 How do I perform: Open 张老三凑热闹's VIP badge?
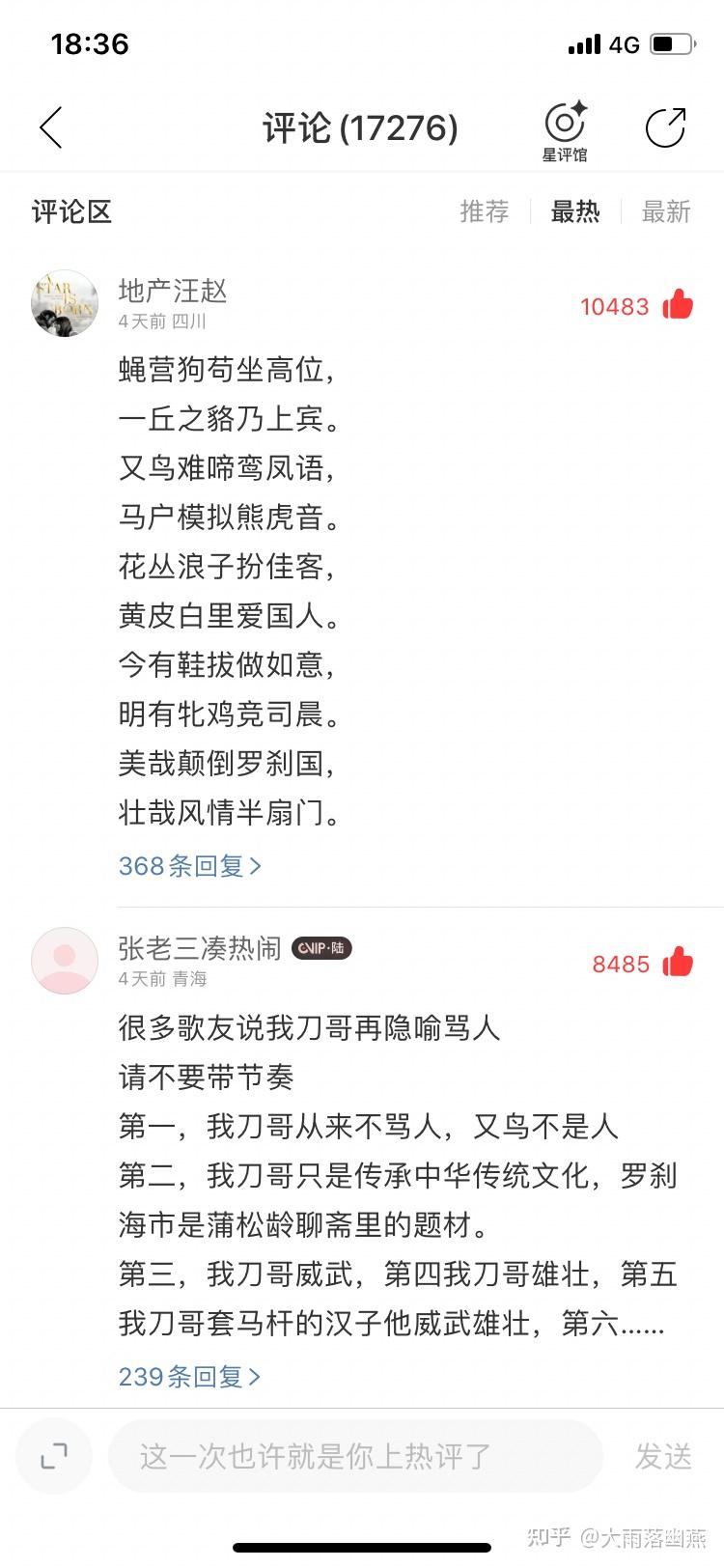point(321,948)
